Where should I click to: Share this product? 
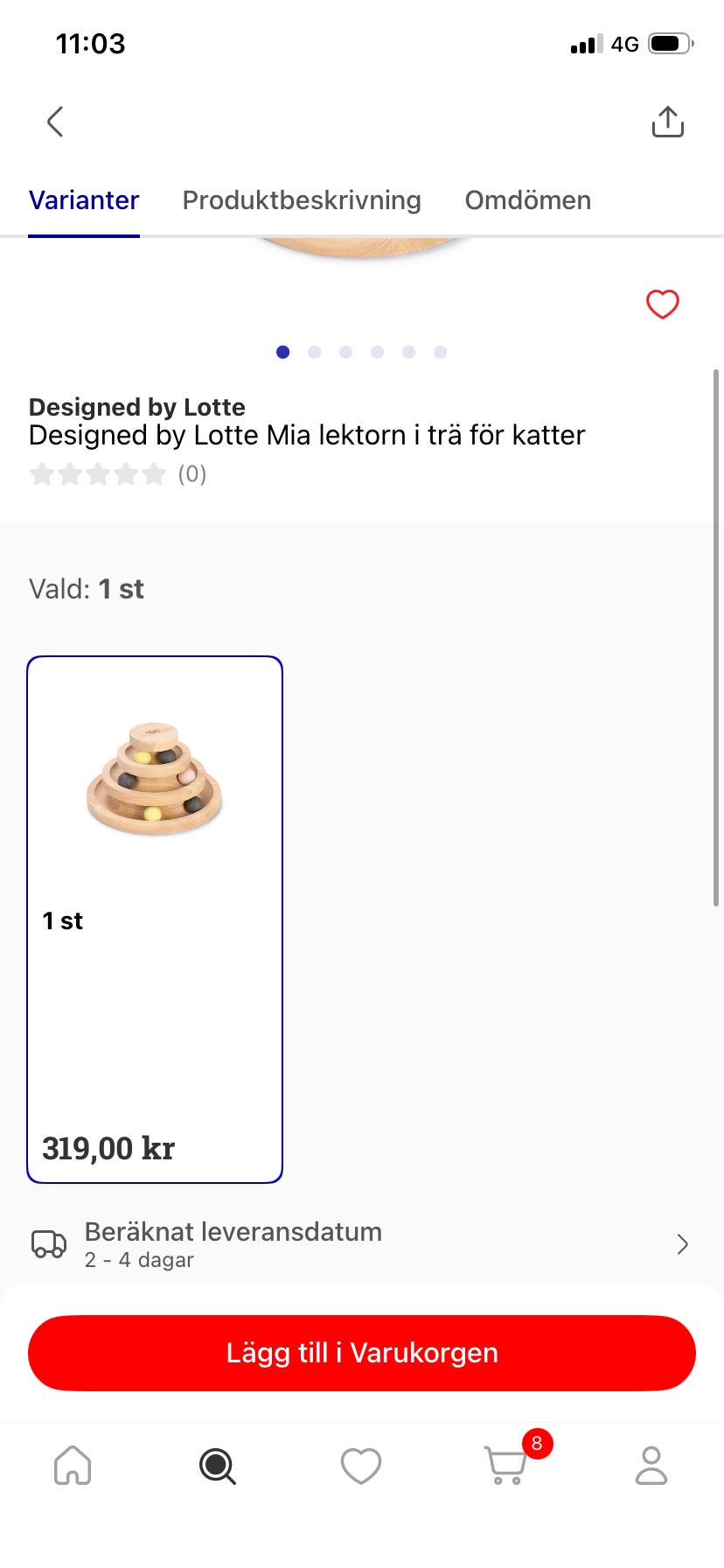tap(667, 122)
